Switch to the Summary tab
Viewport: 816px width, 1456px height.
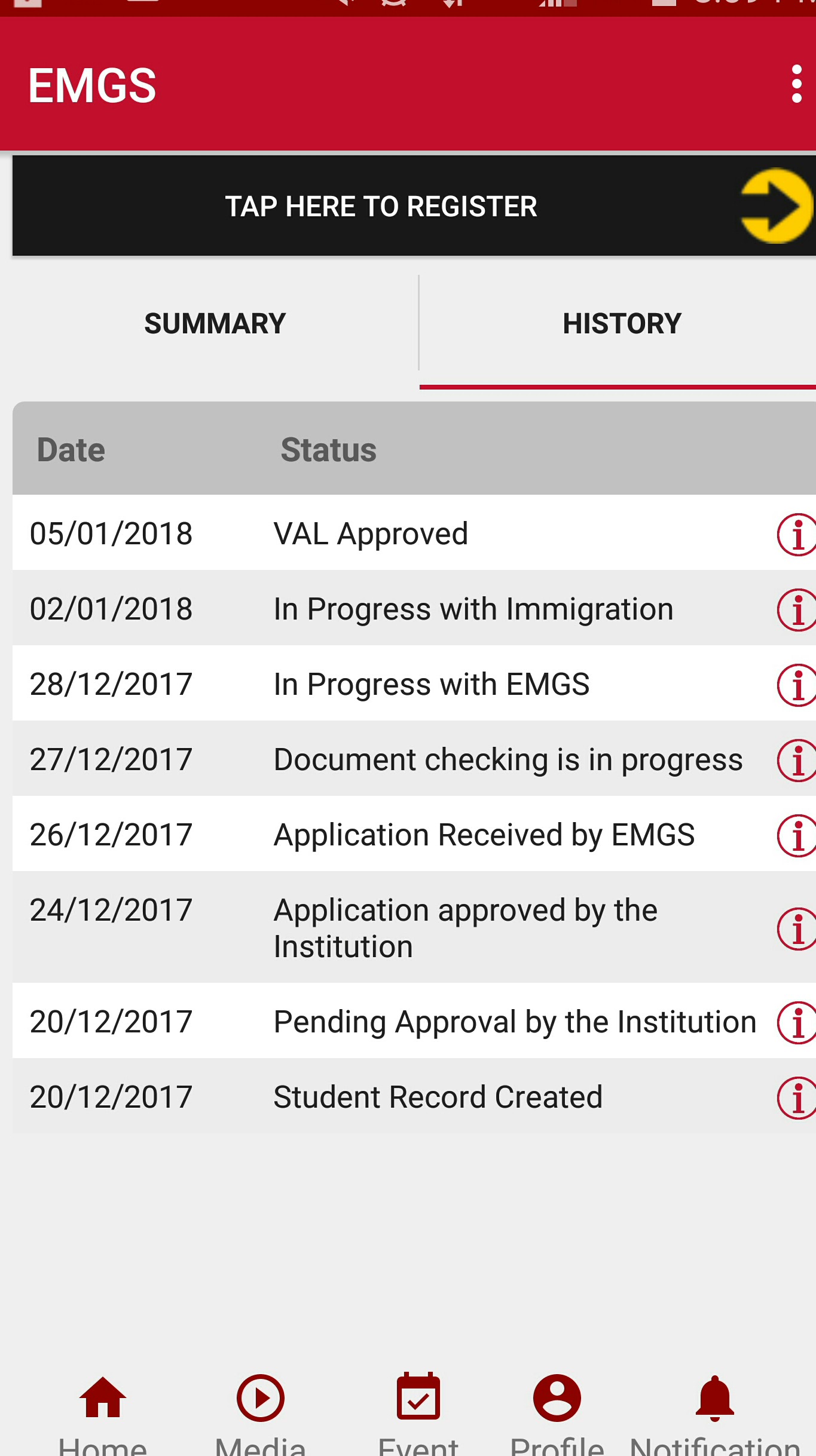(215, 324)
